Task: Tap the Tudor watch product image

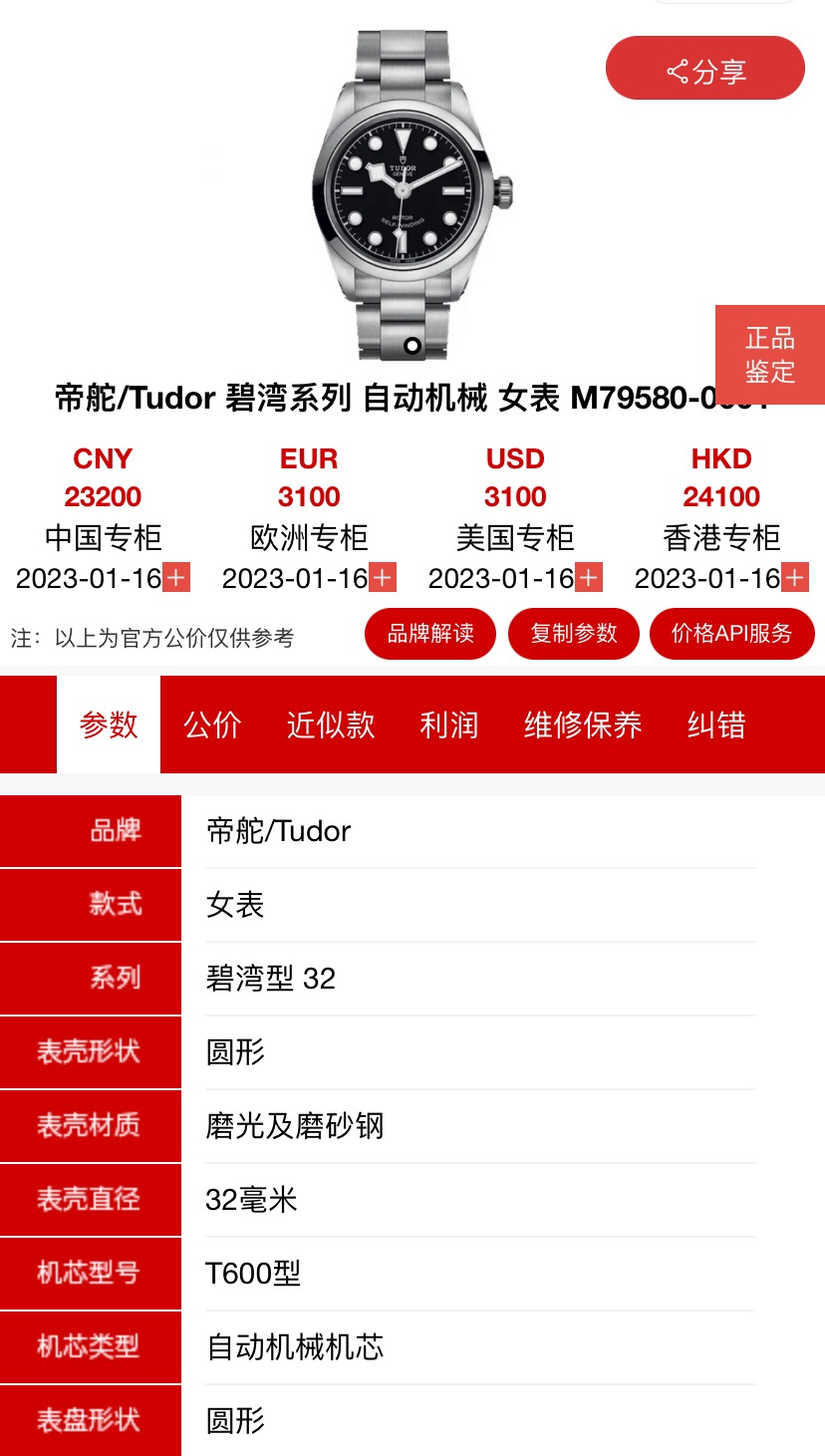Action: [412, 194]
